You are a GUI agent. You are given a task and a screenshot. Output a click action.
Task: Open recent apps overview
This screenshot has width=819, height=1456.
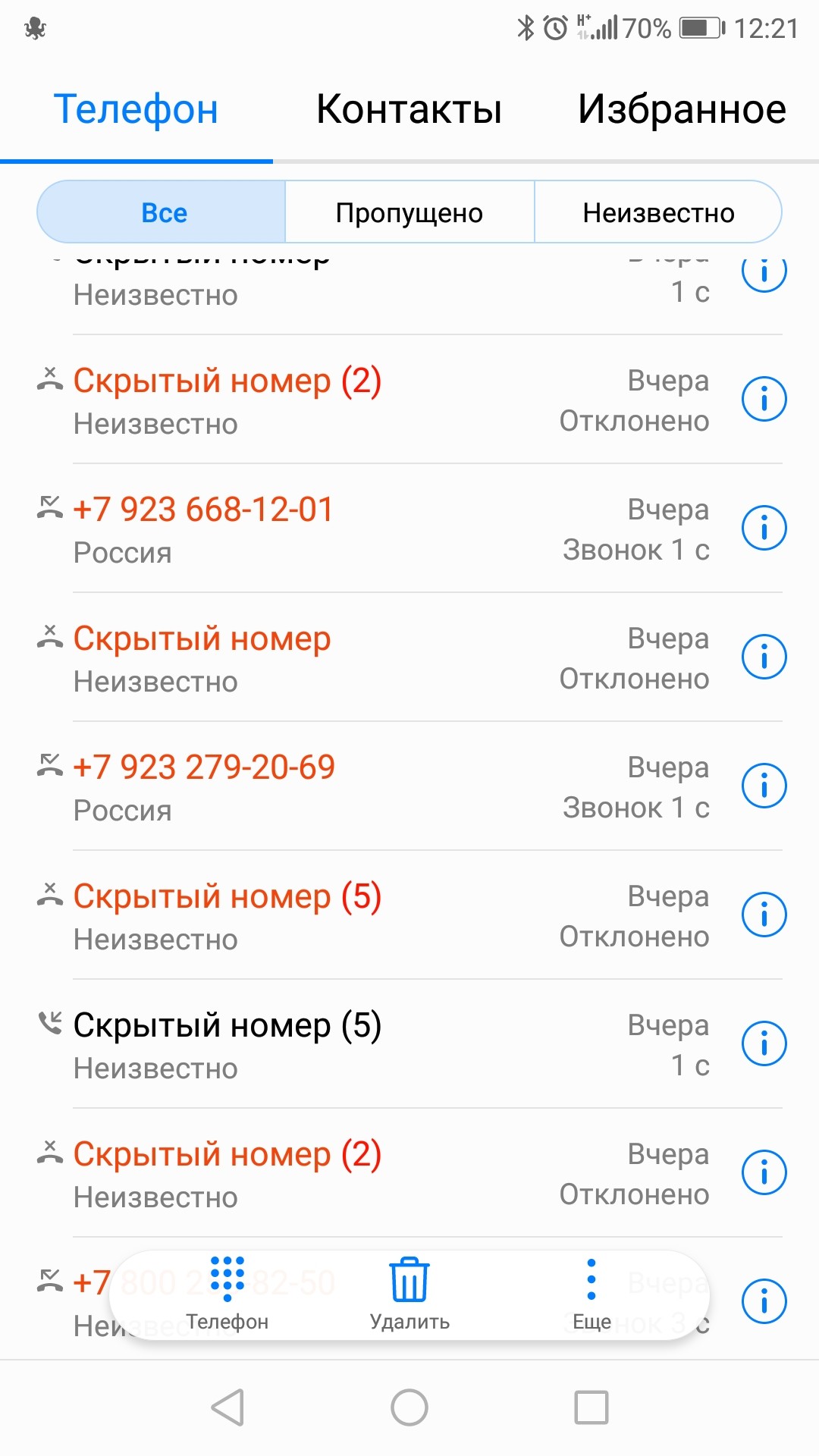tap(591, 1407)
